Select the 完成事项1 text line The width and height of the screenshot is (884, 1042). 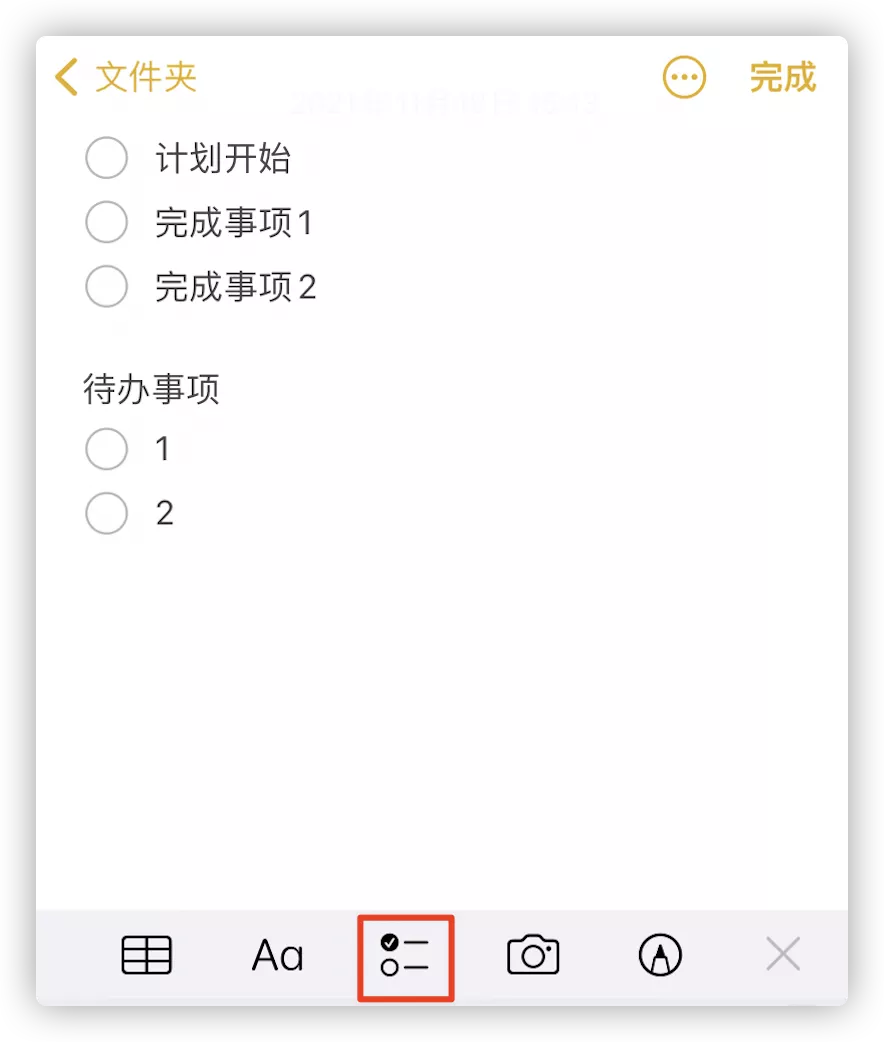235,222
